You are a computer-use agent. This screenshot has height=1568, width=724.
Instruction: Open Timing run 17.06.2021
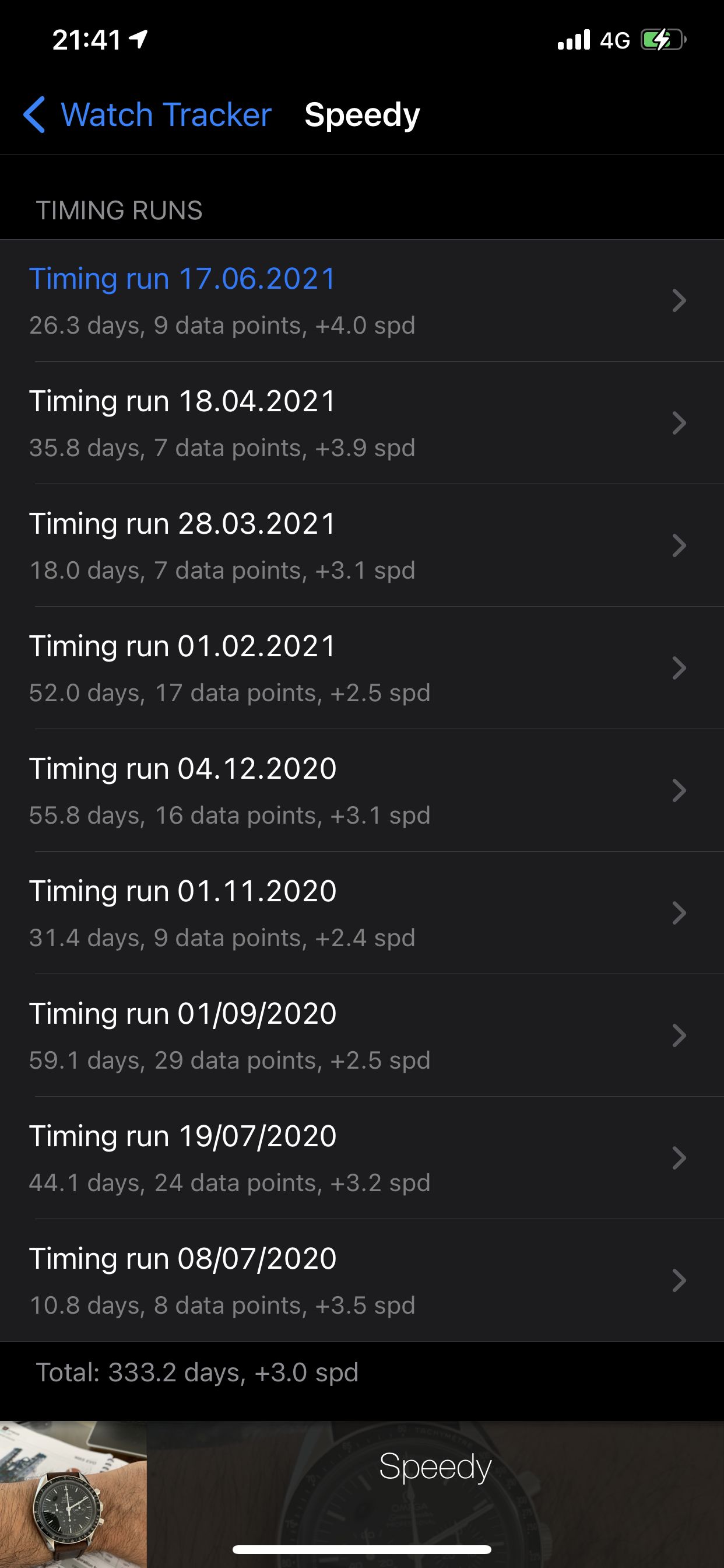point(361,300)
